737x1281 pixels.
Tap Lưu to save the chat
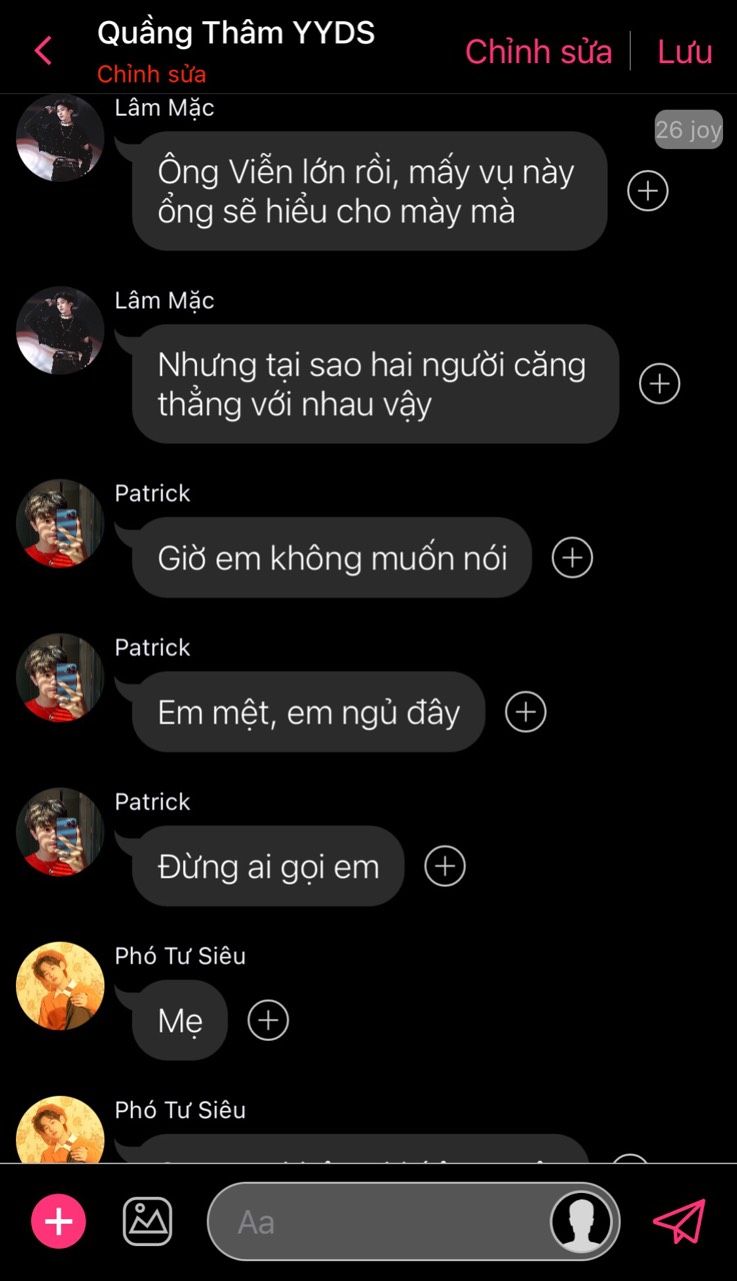pos(684,51)
